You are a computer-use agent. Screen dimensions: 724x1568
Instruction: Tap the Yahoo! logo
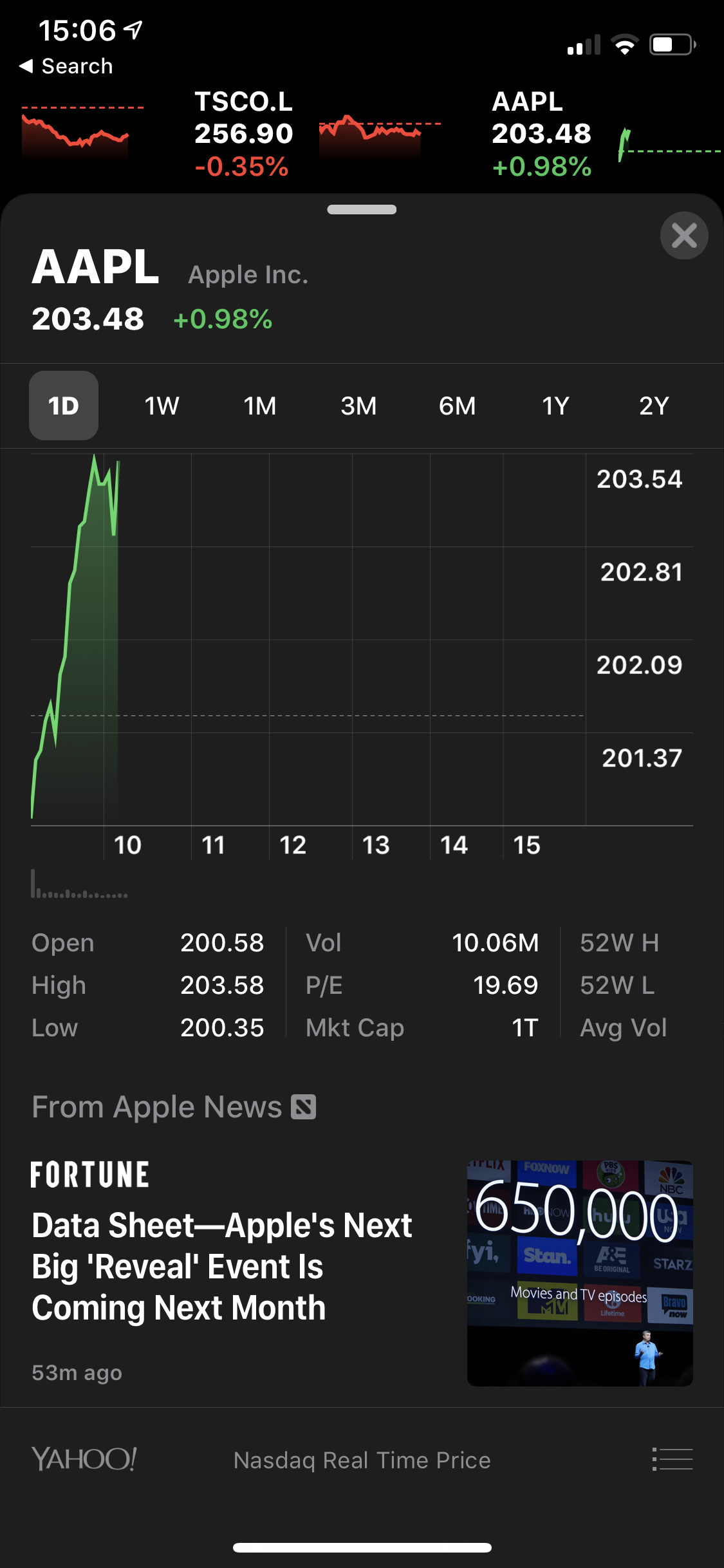(84, 1459)
